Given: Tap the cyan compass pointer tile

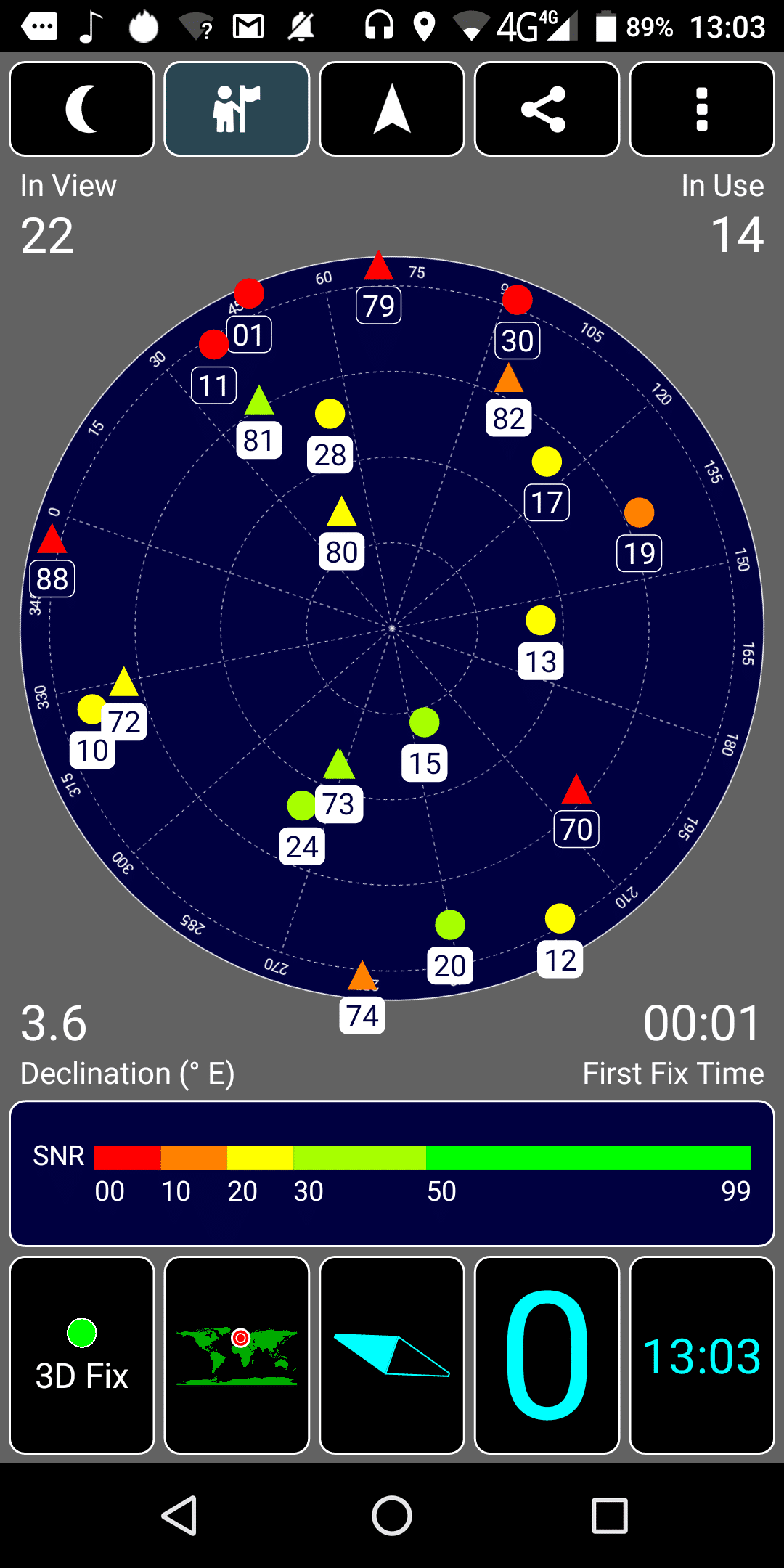Looking at the screenshot, I should pos(392,1355).
